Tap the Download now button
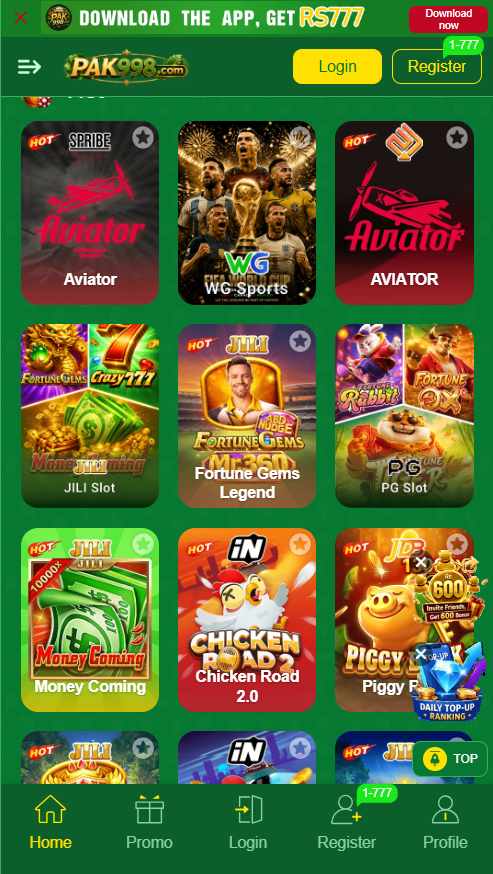 (448, 20)
